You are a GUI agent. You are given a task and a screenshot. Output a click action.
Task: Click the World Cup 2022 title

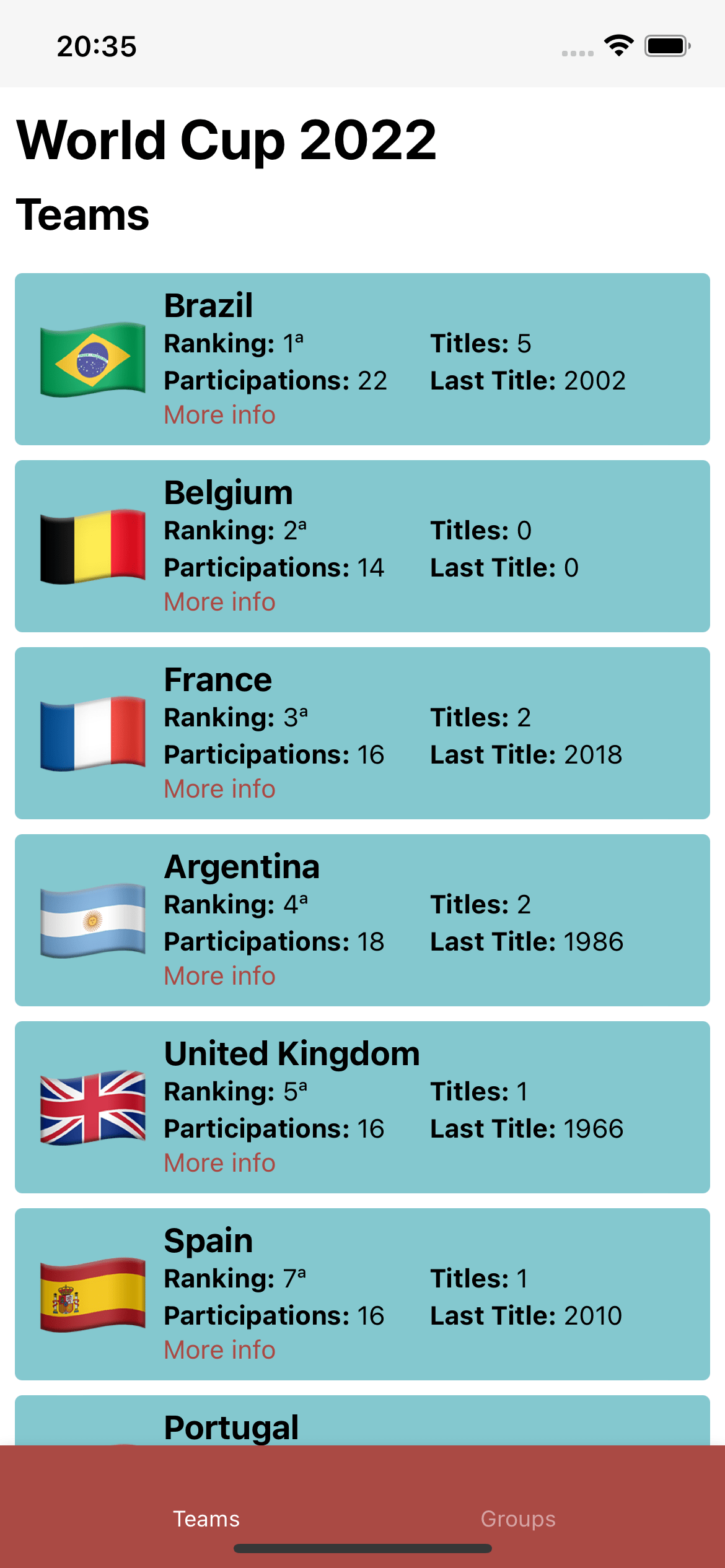[227, 141]
